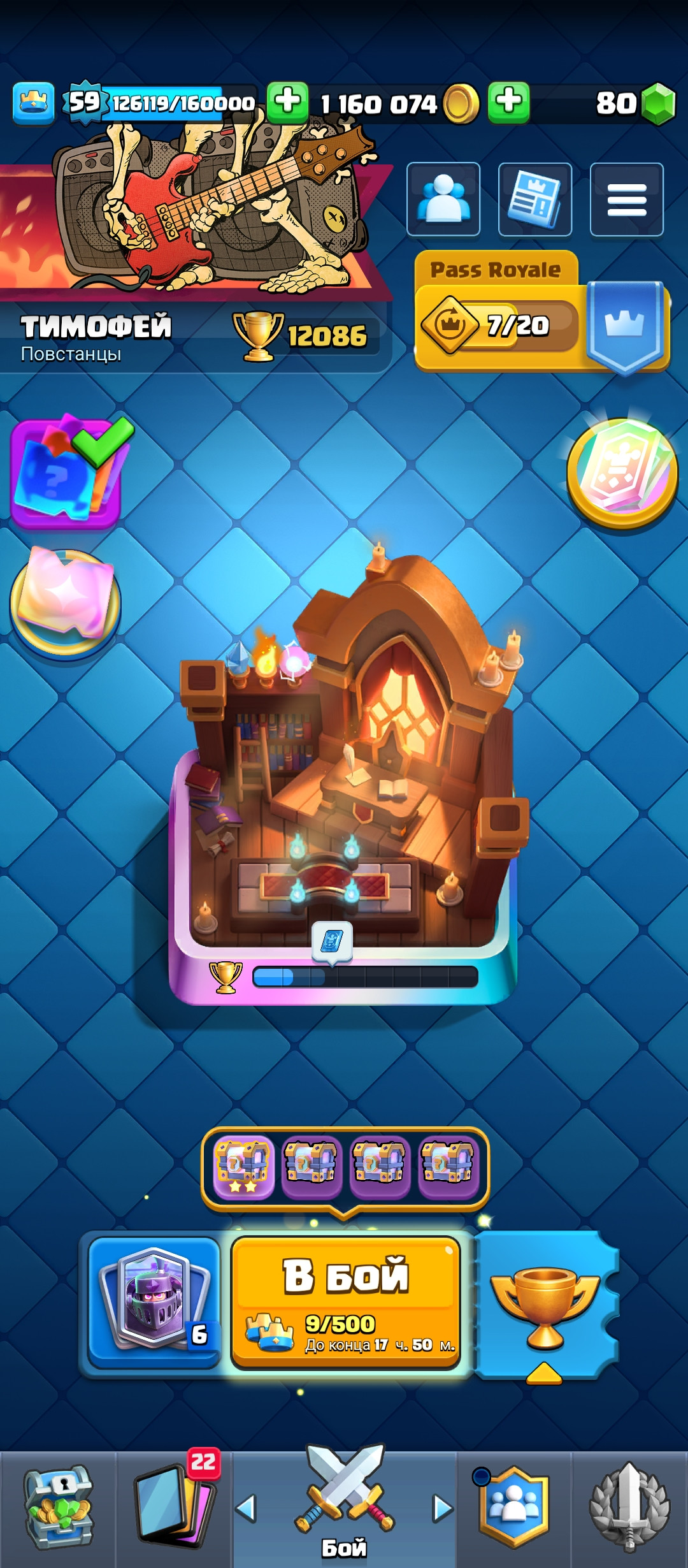Switch to the cards collection tab
The image size is (688, 1568).
(x=173, y=1507)
